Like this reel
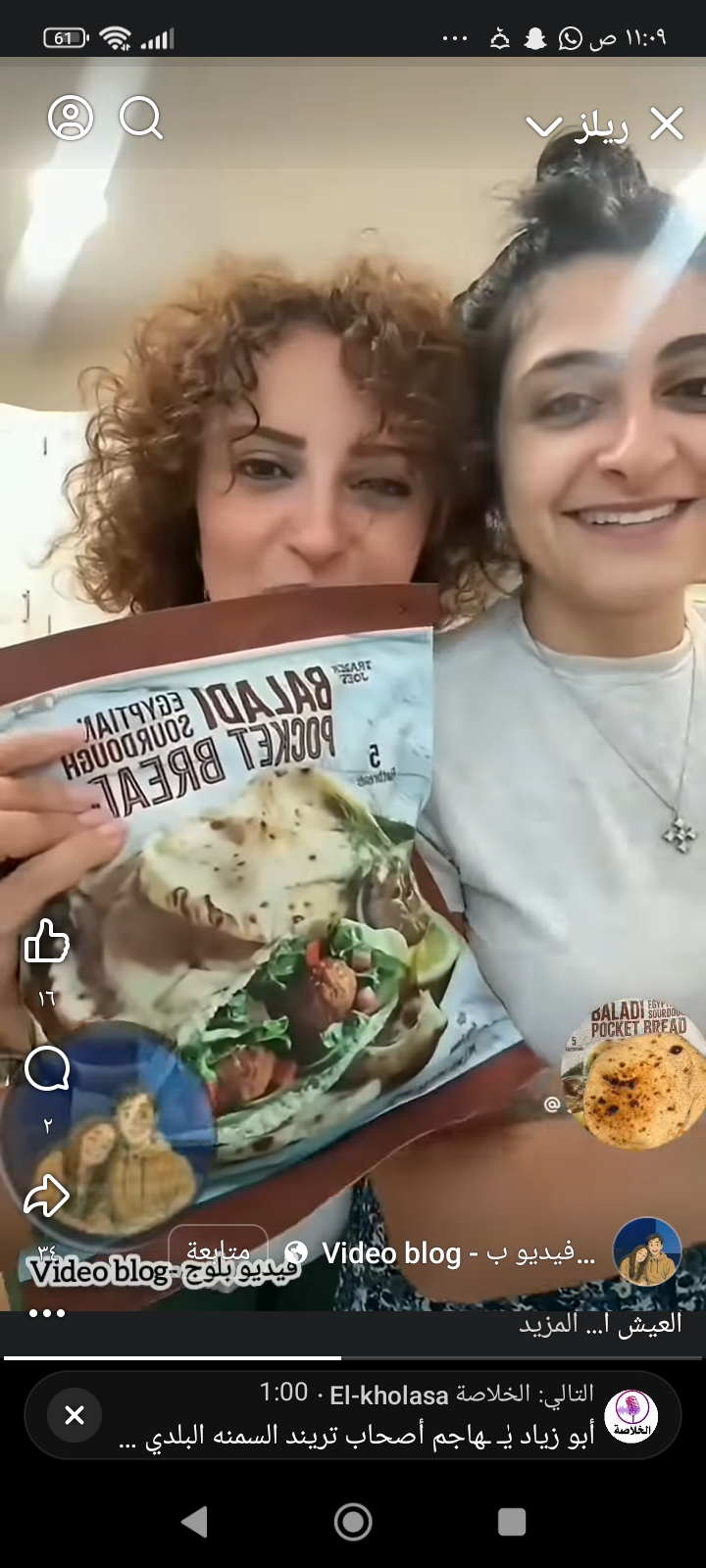Viewport: 706px width, 1568px height. coord(46,942)
